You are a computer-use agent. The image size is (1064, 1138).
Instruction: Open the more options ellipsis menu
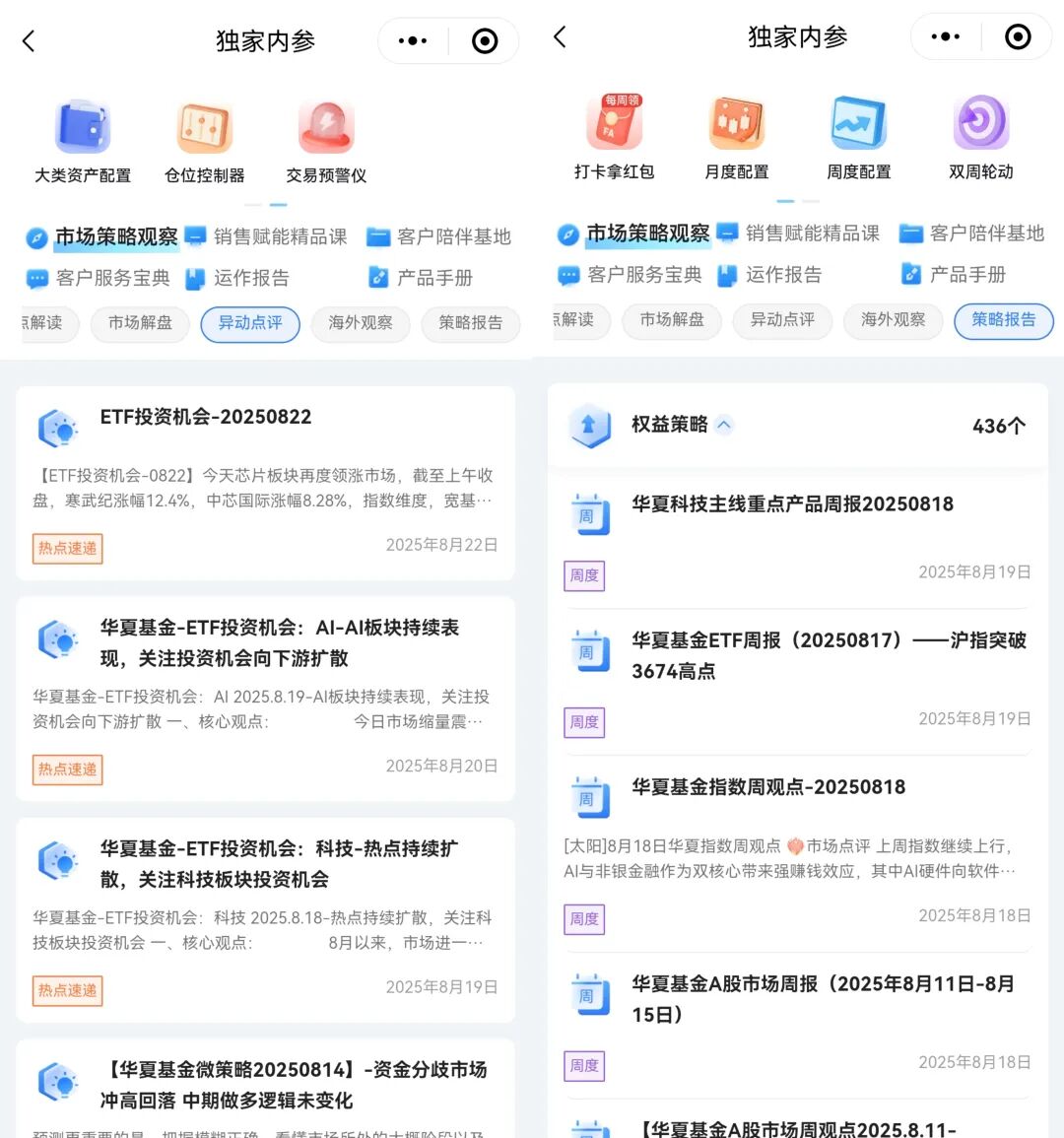click(x=411, y=40)
